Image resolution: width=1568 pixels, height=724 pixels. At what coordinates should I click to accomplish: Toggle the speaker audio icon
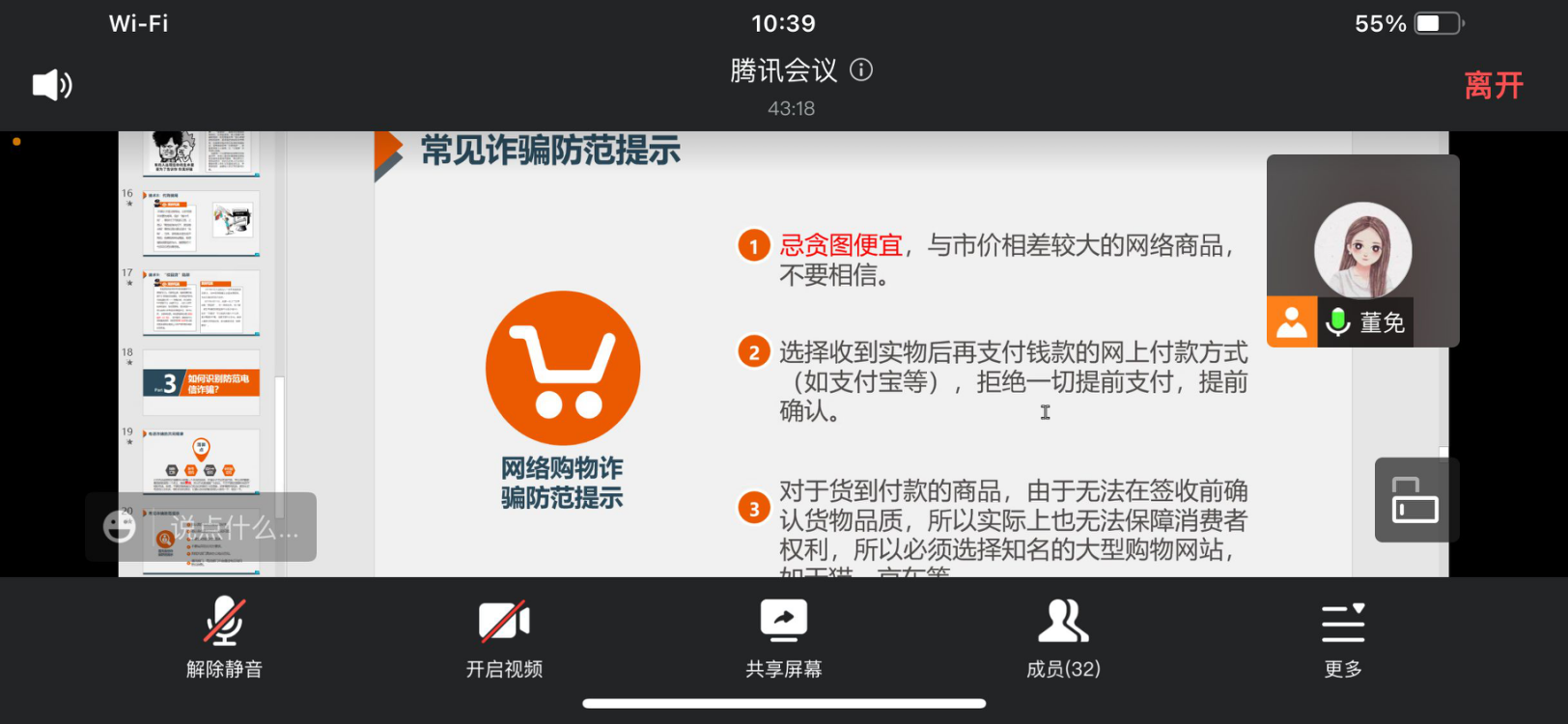coord(52,86)
